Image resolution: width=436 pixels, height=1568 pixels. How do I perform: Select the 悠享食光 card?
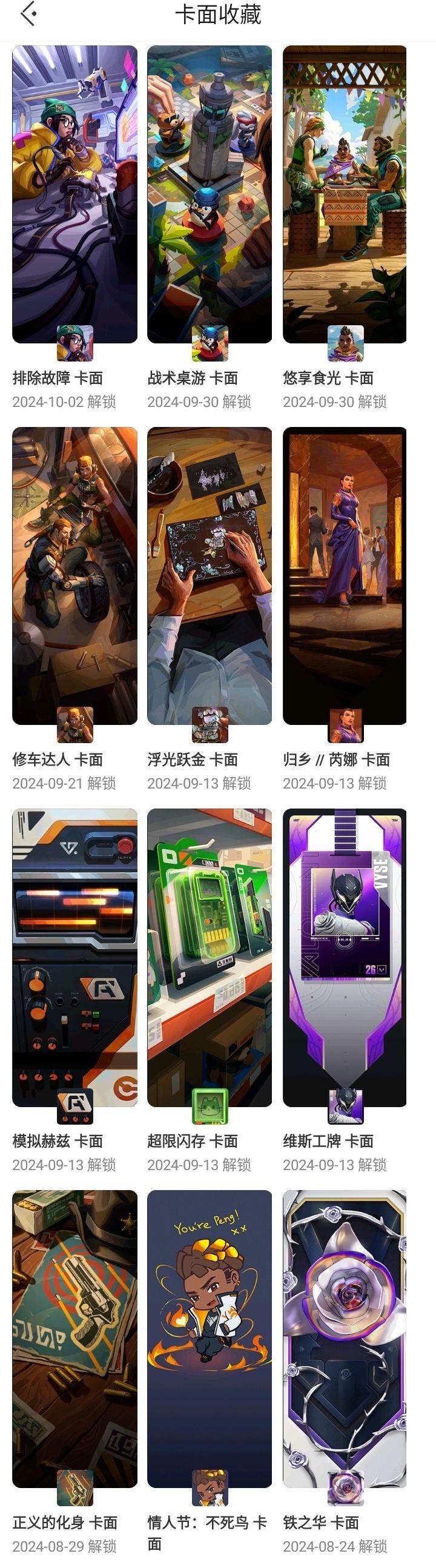[x=345, y=195]
